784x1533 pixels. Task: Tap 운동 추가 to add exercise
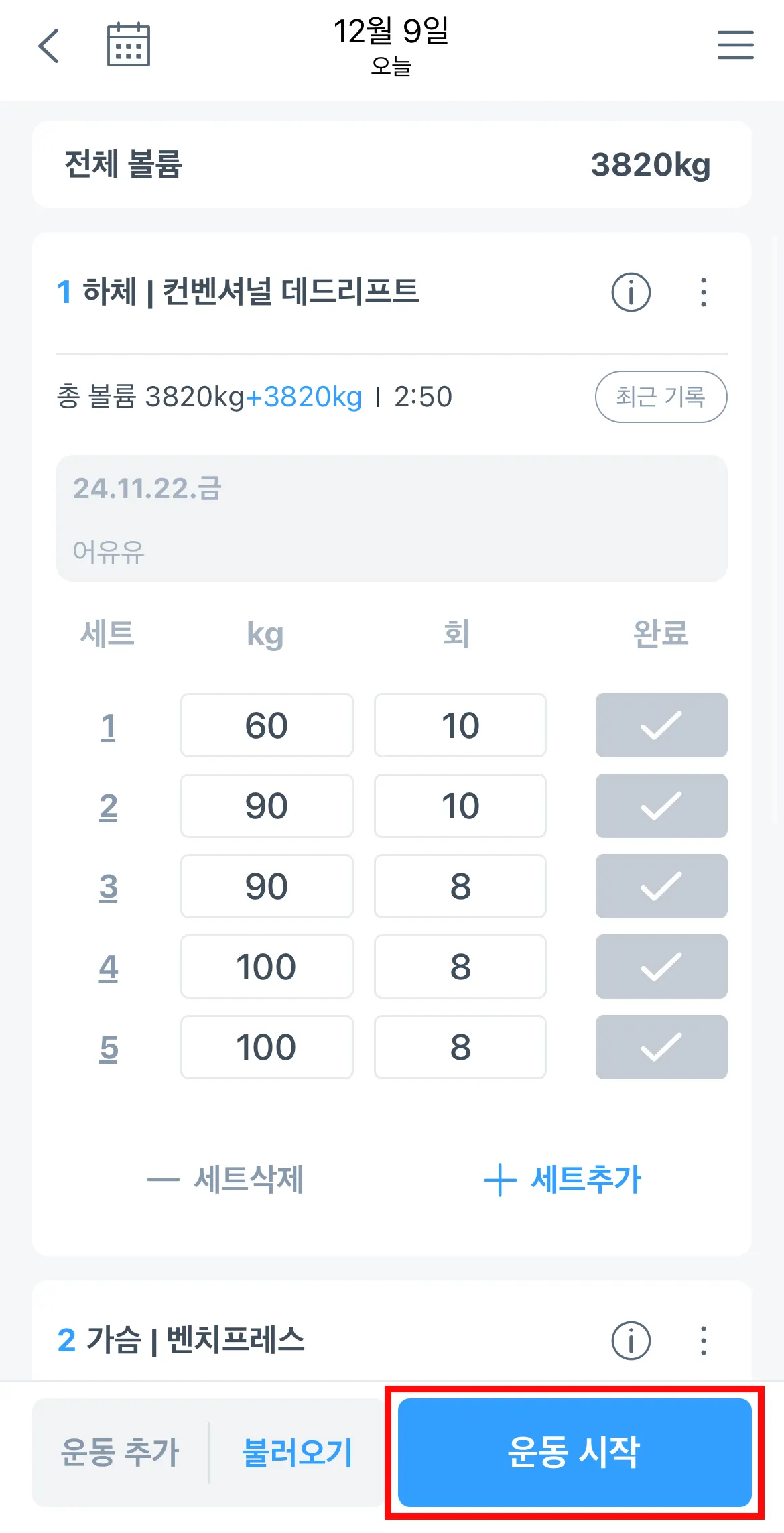pyautogui.click(x=120, y=1452)
